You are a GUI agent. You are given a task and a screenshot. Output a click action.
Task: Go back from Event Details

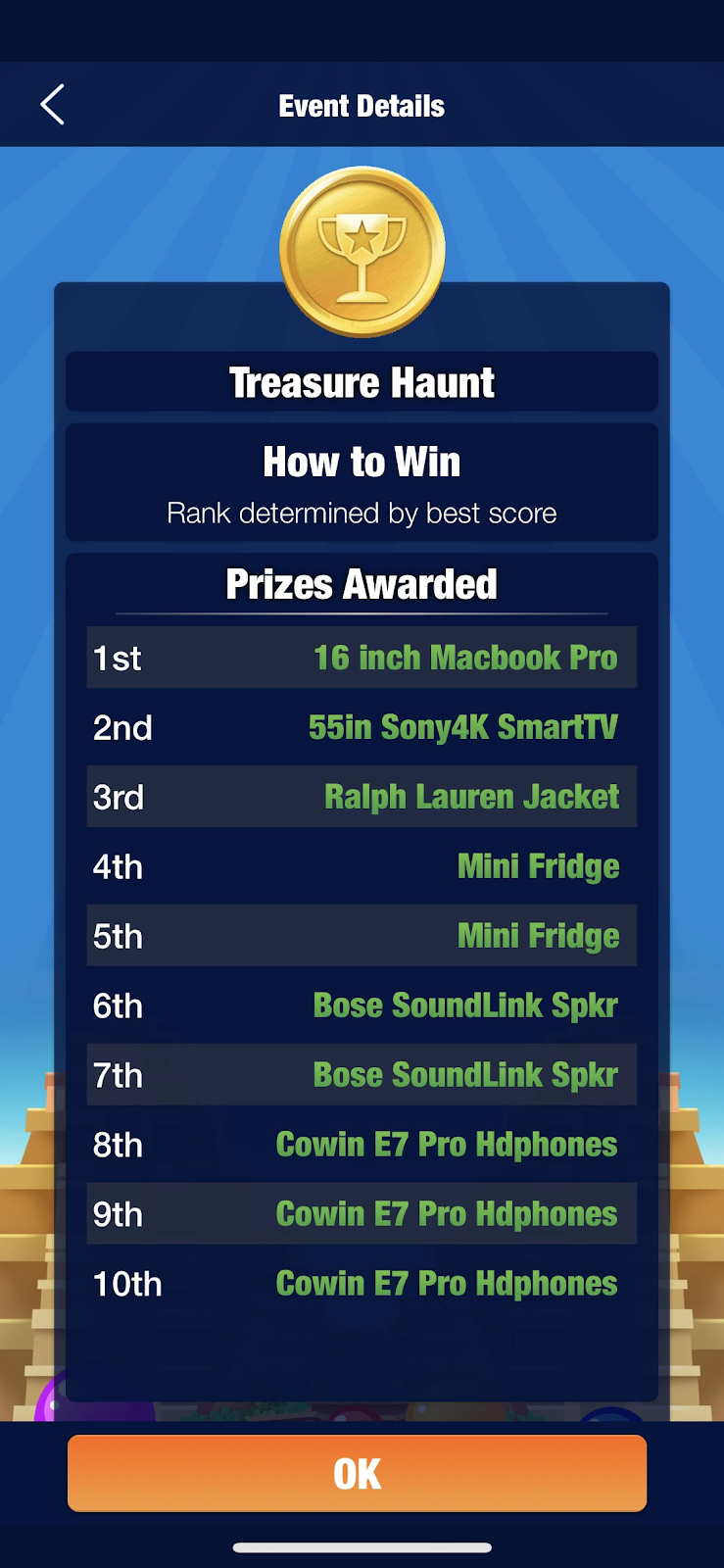pyautogui.click(x=53, y=105)
